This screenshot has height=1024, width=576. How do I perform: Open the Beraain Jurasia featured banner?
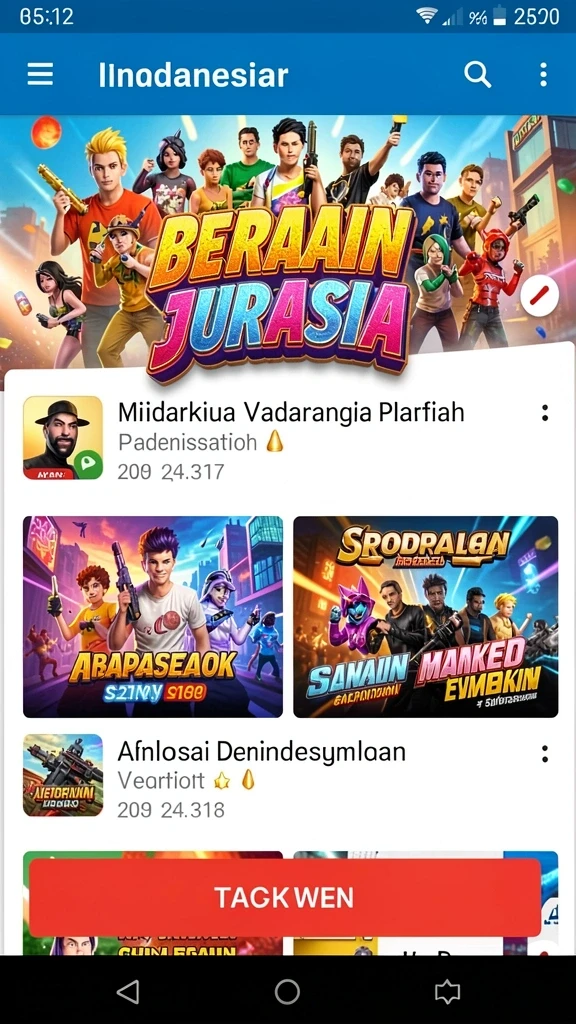pos(287,242)
